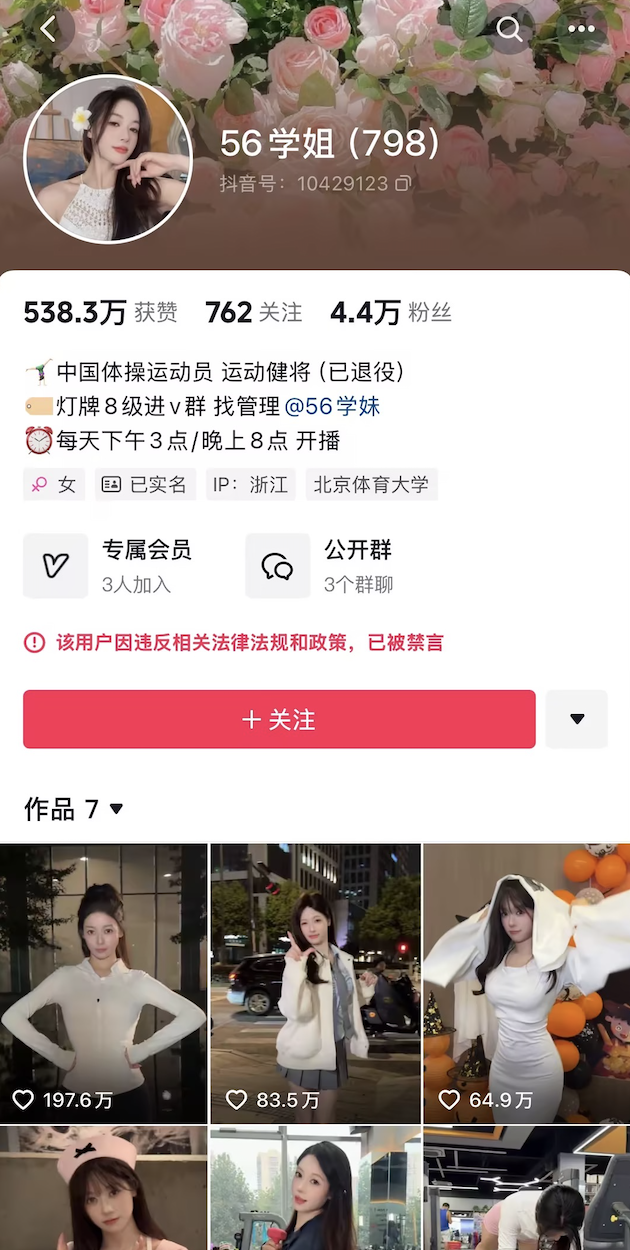Go back using the top-left arrow

point(48,29)
